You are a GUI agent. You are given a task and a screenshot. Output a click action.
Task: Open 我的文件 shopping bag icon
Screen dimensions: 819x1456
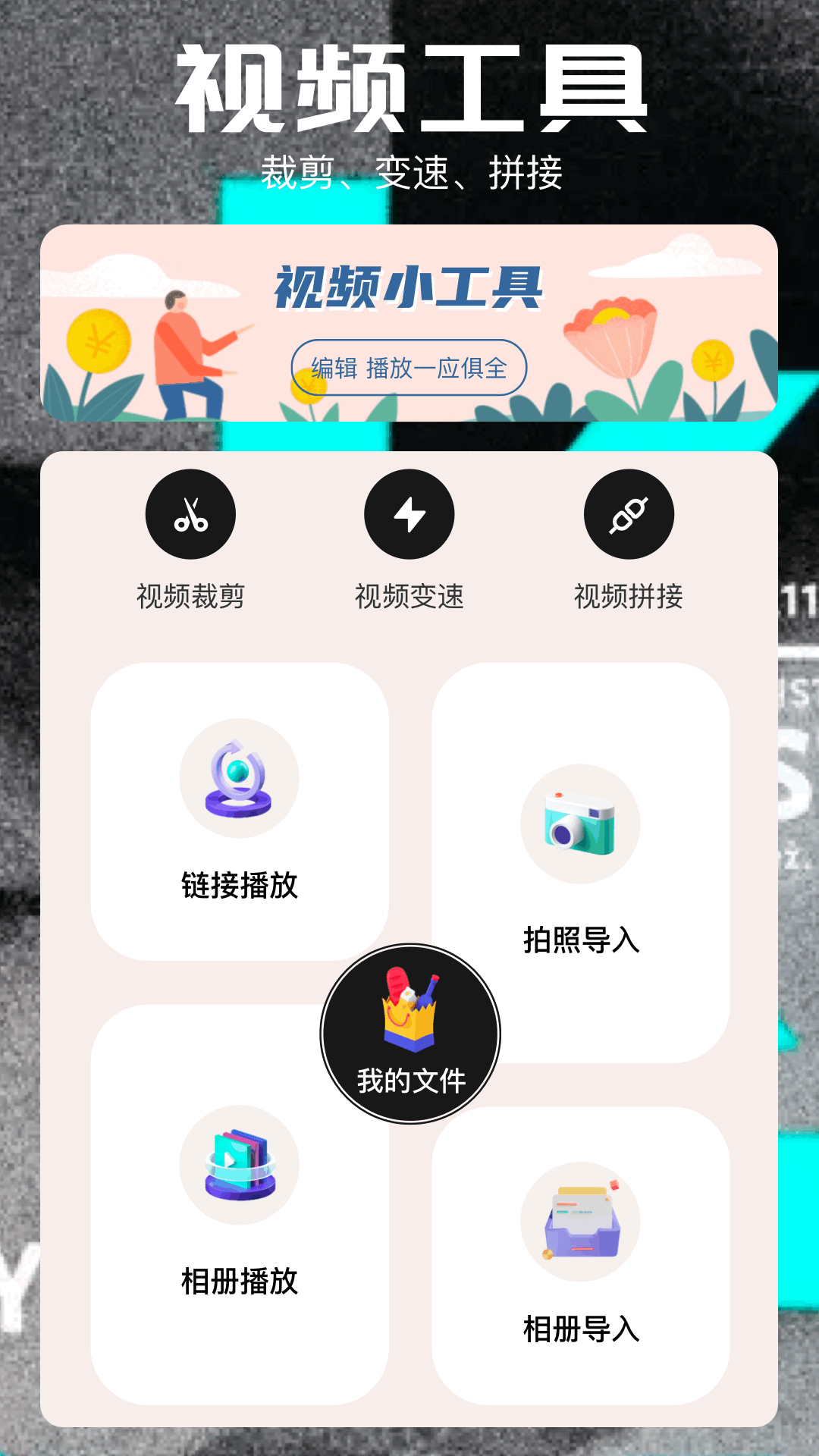(x=409, y=1020)
